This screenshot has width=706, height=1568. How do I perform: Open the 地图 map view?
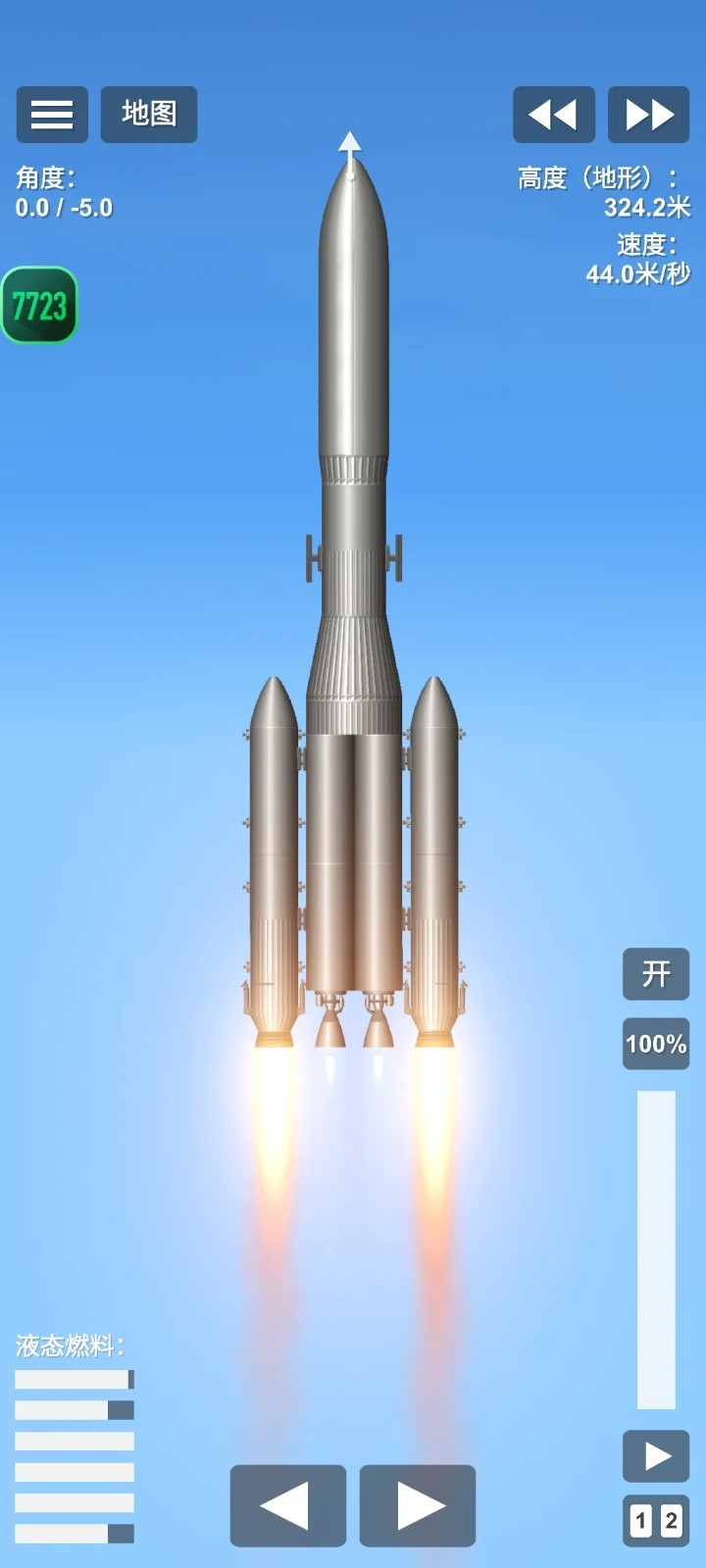149,115
